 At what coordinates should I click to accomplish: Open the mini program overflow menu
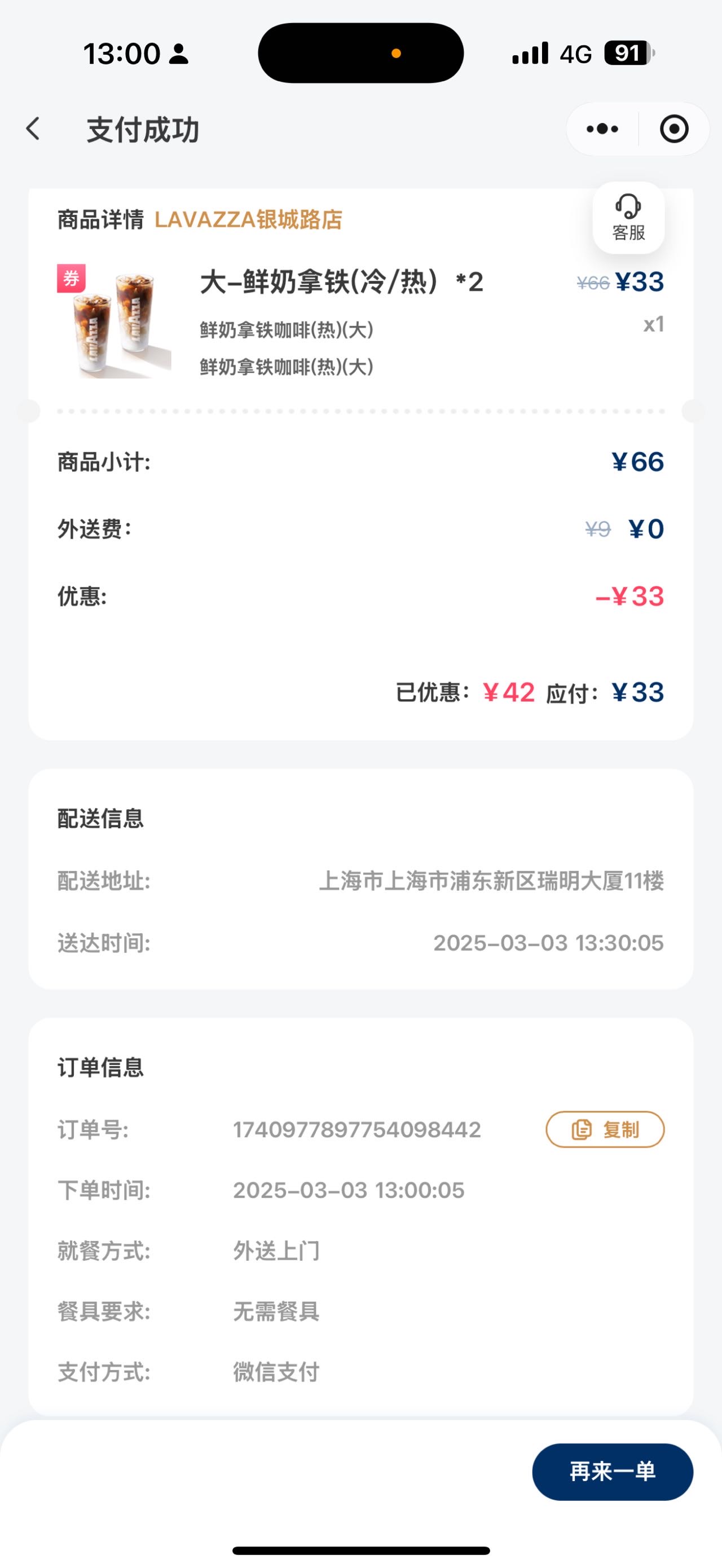point(602,129)
